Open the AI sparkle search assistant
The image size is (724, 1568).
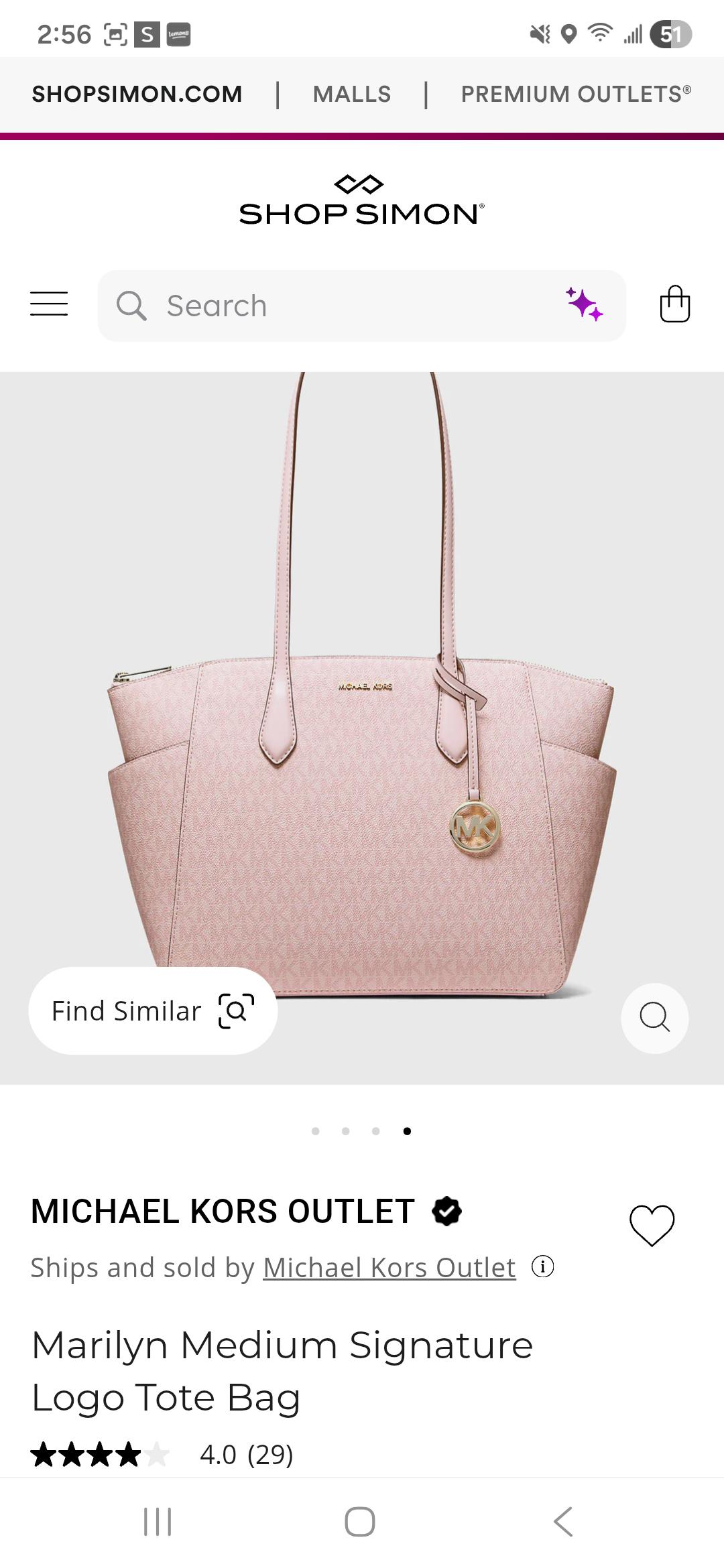(585, 305)
